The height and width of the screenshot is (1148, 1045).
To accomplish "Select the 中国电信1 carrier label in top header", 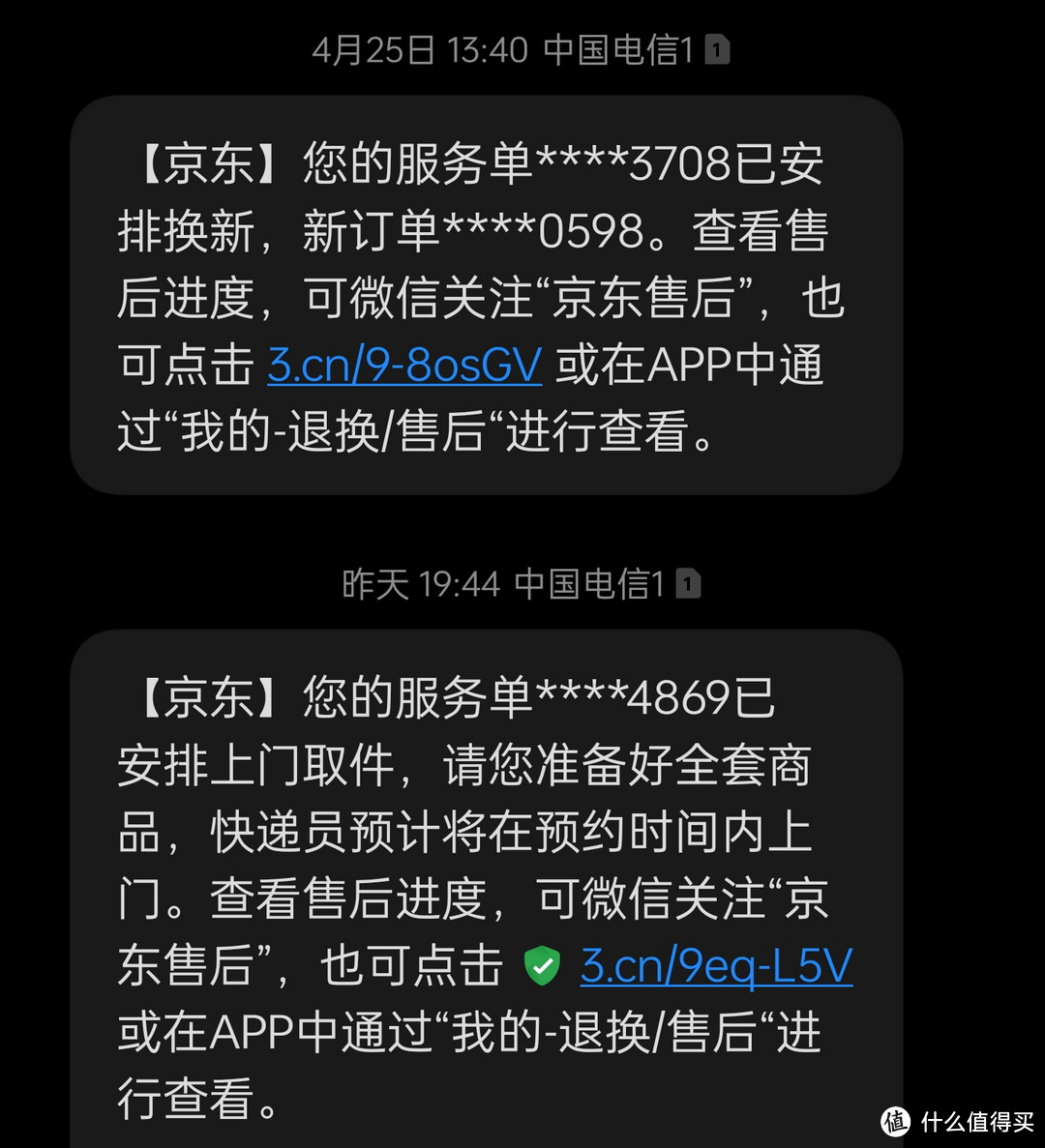I will 620,48.
